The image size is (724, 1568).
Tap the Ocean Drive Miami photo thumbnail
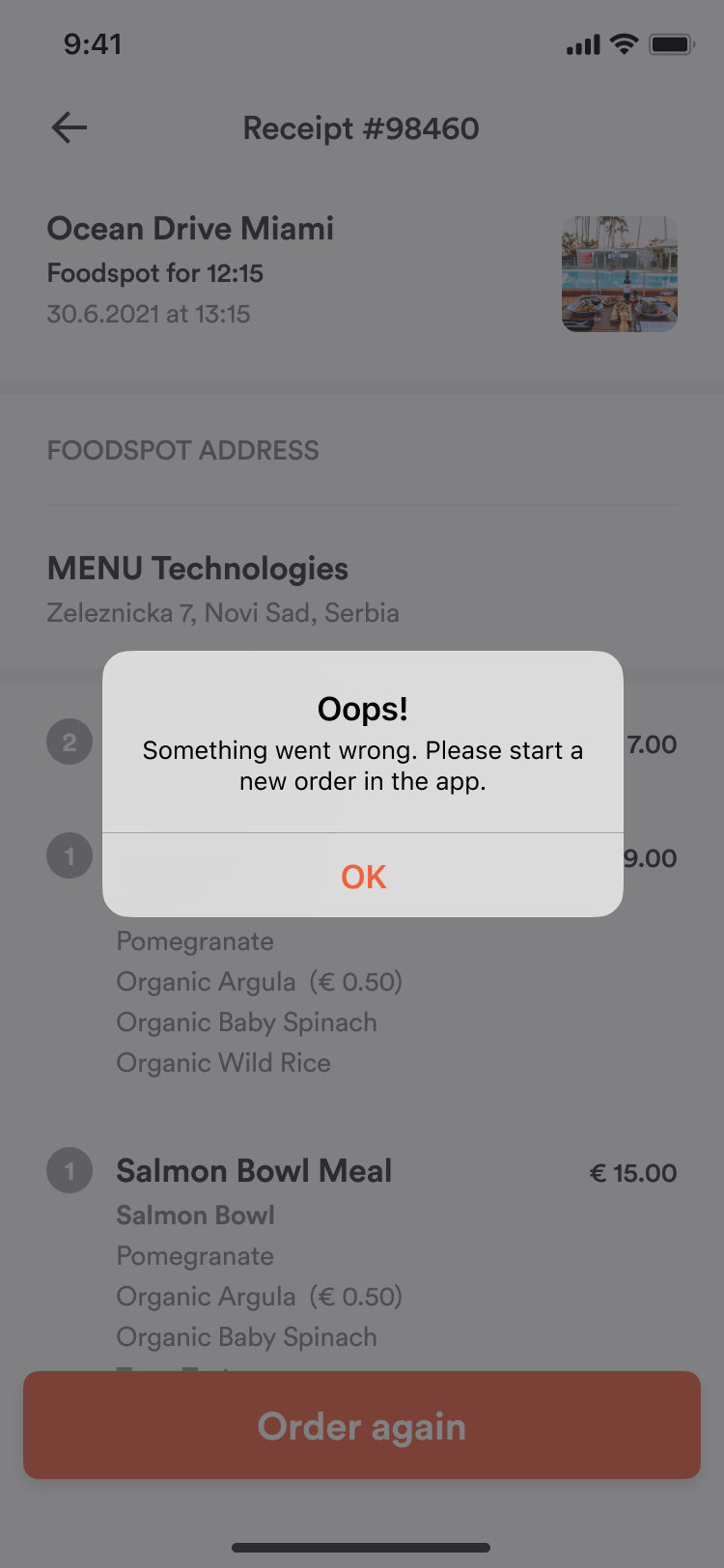click(x=619, y=274)
